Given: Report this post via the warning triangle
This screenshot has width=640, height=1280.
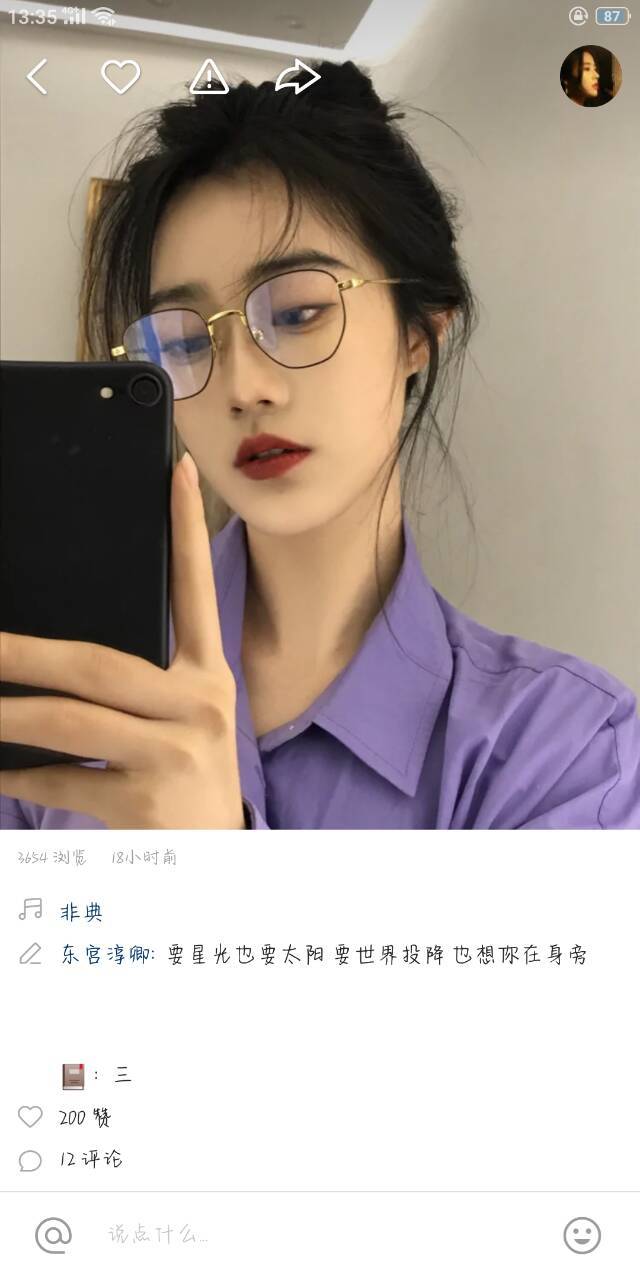Looking at the screenshot, I should (209, 77).
